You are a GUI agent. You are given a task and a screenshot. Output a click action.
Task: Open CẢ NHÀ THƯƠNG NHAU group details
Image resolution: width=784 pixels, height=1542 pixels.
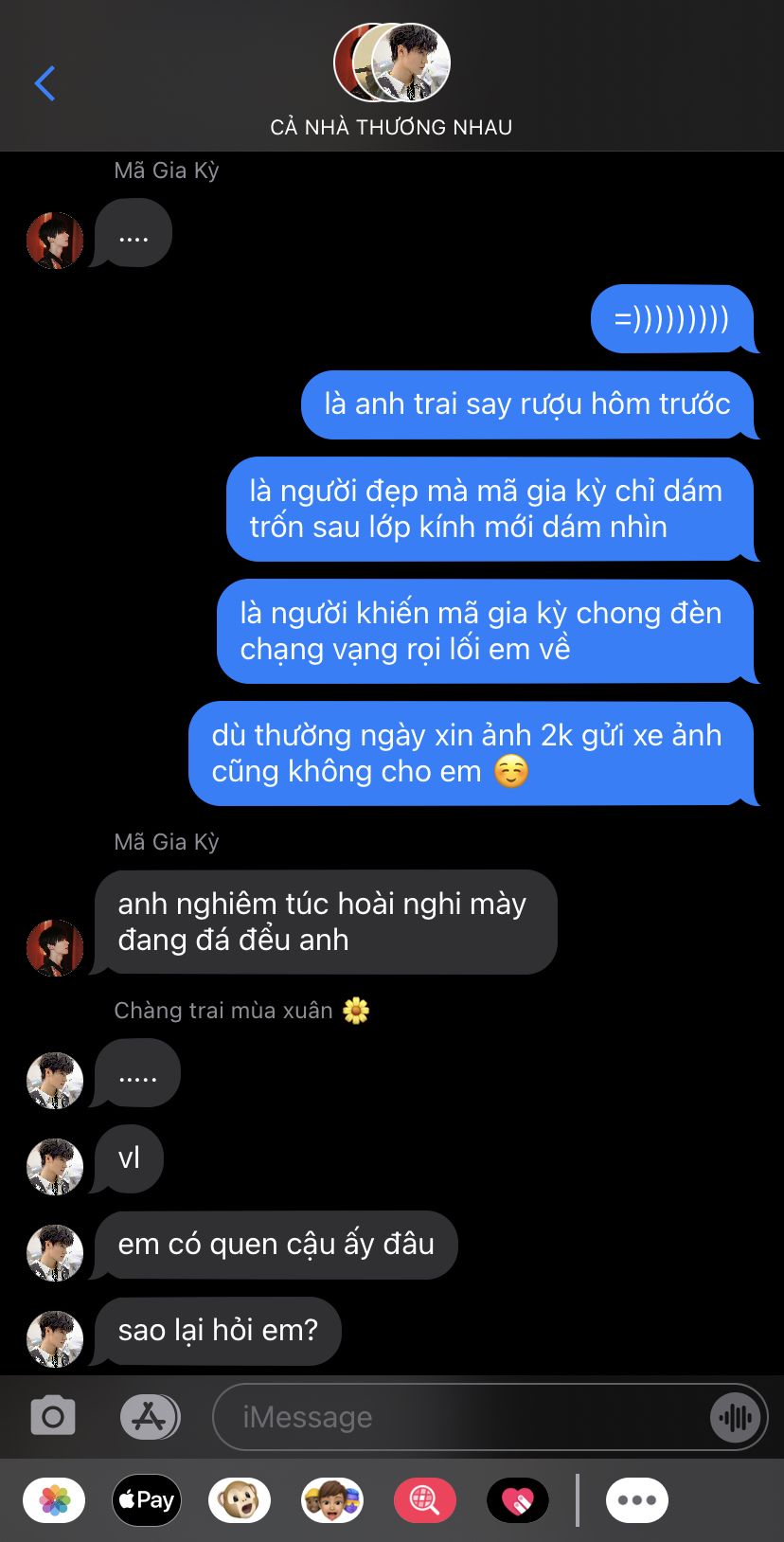(391, 81)
